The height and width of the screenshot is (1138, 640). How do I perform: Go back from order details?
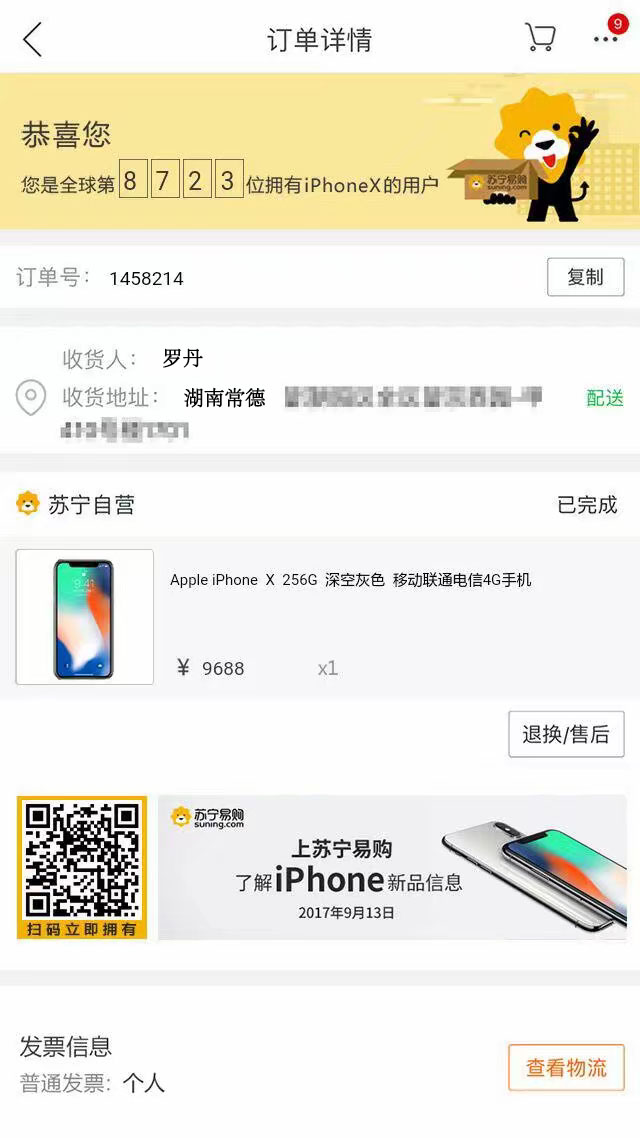pyautogui.click(x=33, y=38)
